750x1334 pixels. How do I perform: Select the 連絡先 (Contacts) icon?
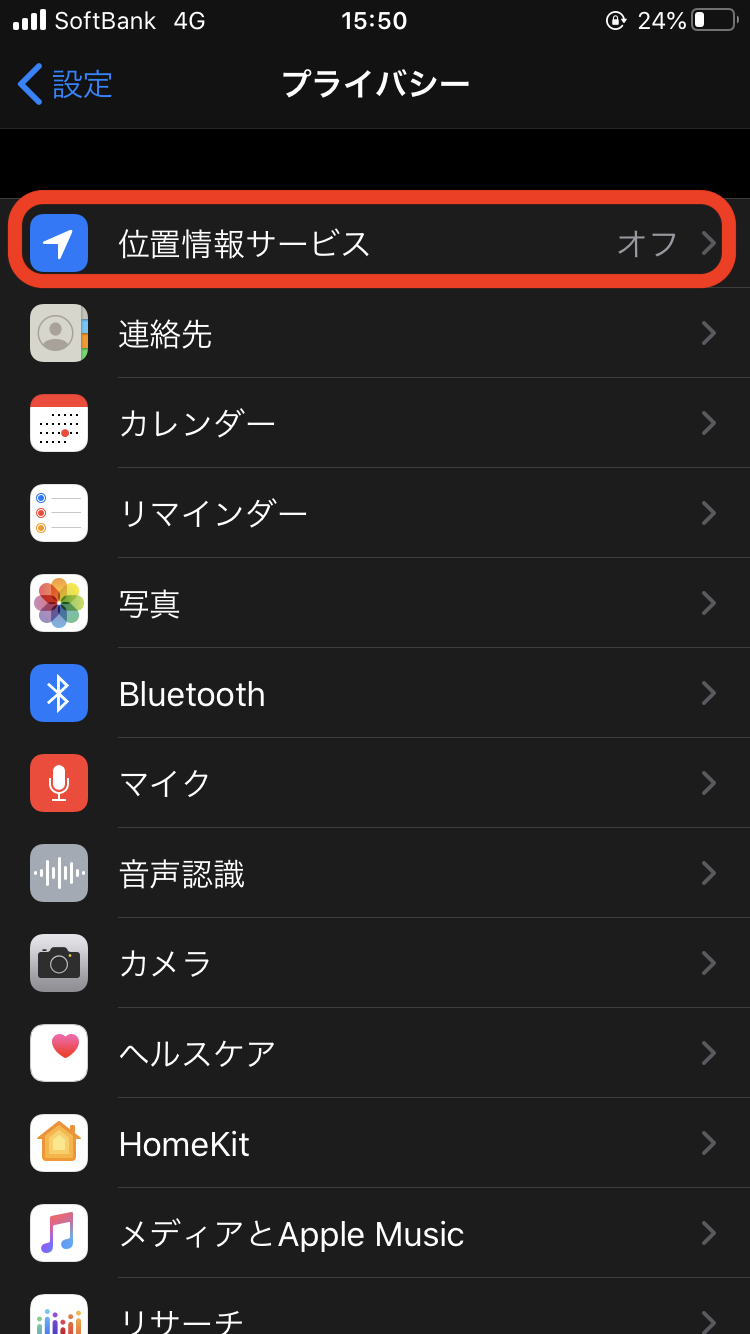(x=58, y=333)
